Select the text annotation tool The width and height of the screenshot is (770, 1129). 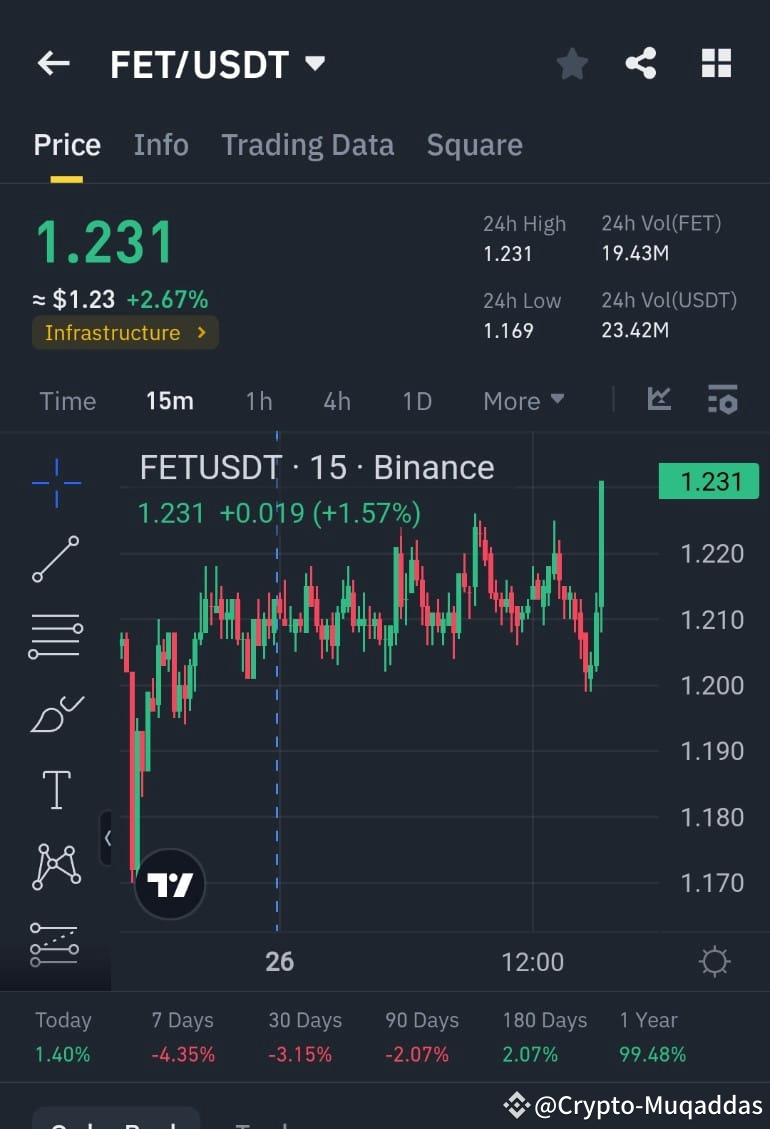(x=55, y=789)
